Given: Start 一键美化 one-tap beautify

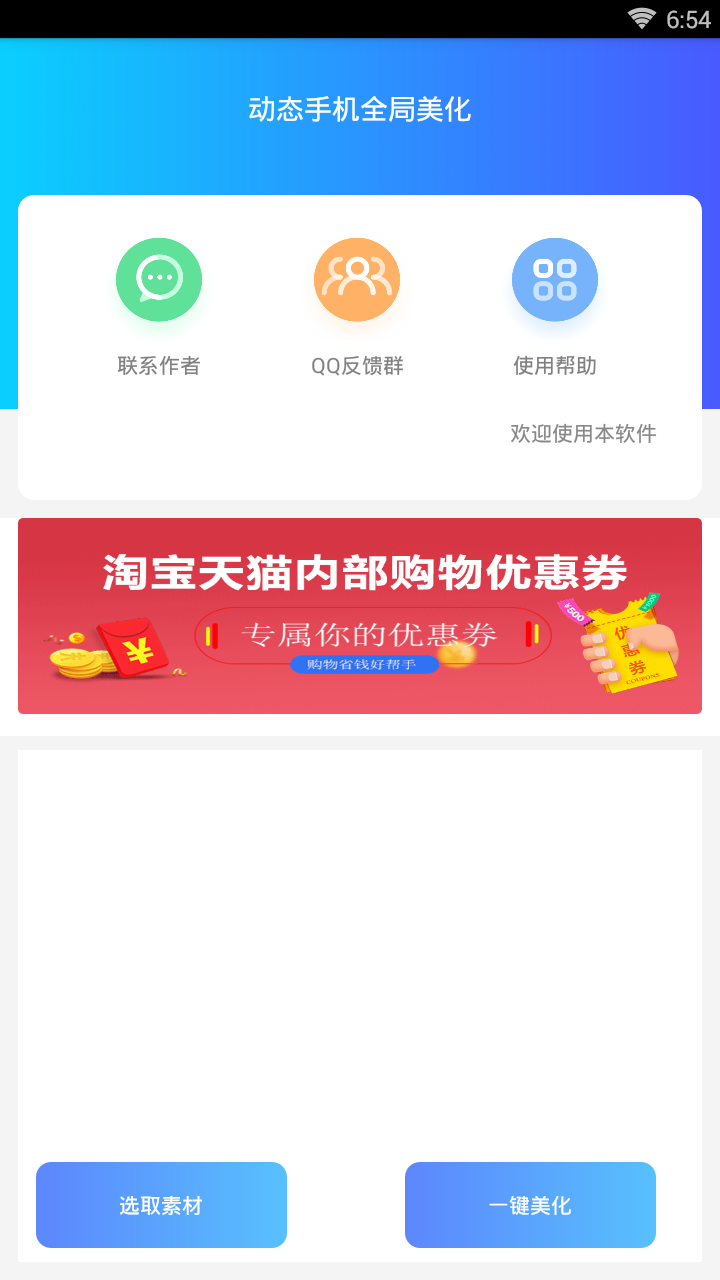Looking at the screenshot, I should (x=530, y=1205).
